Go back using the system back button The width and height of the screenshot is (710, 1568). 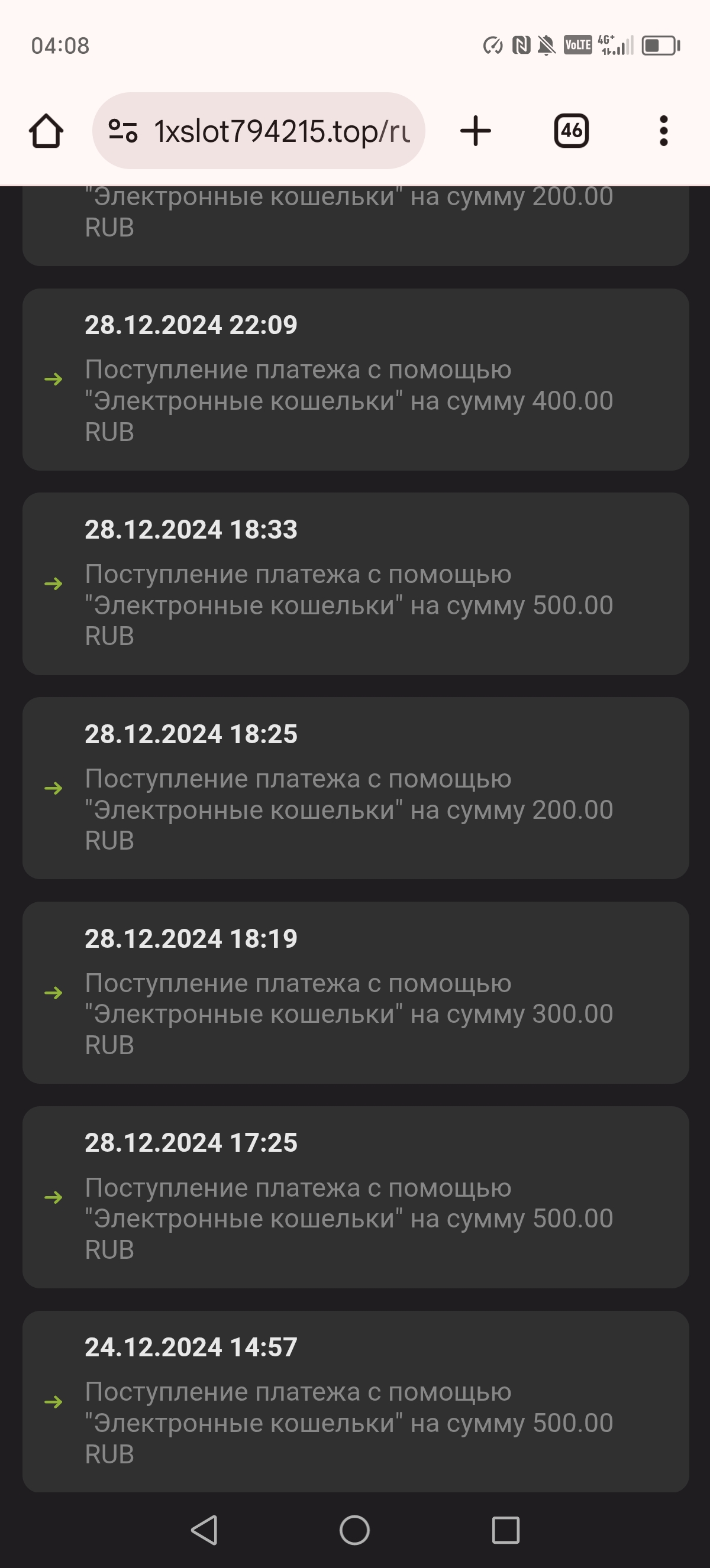(205, 1530)
